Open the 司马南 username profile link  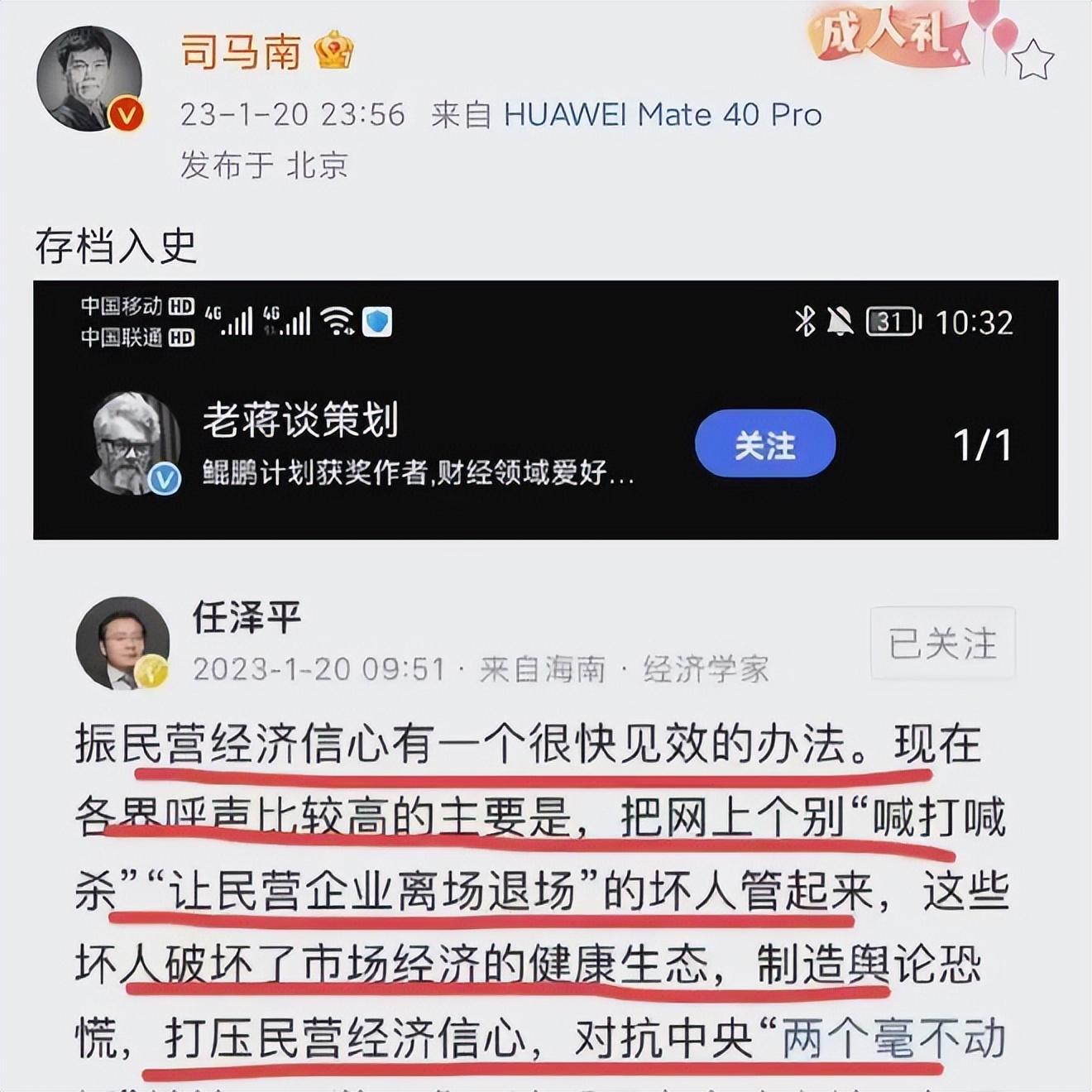click(241, 52)
